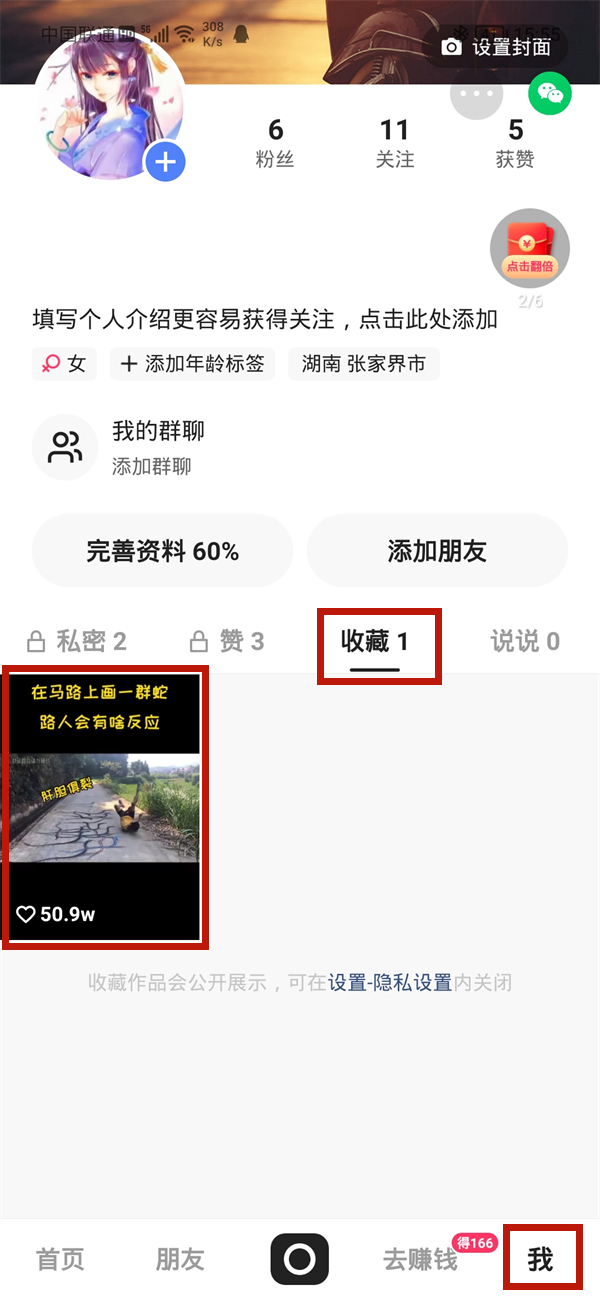This screenshot has height=1300, width=600.
Task: Tap 添加朋友 to add friends
Action: (x=437, y=551)
